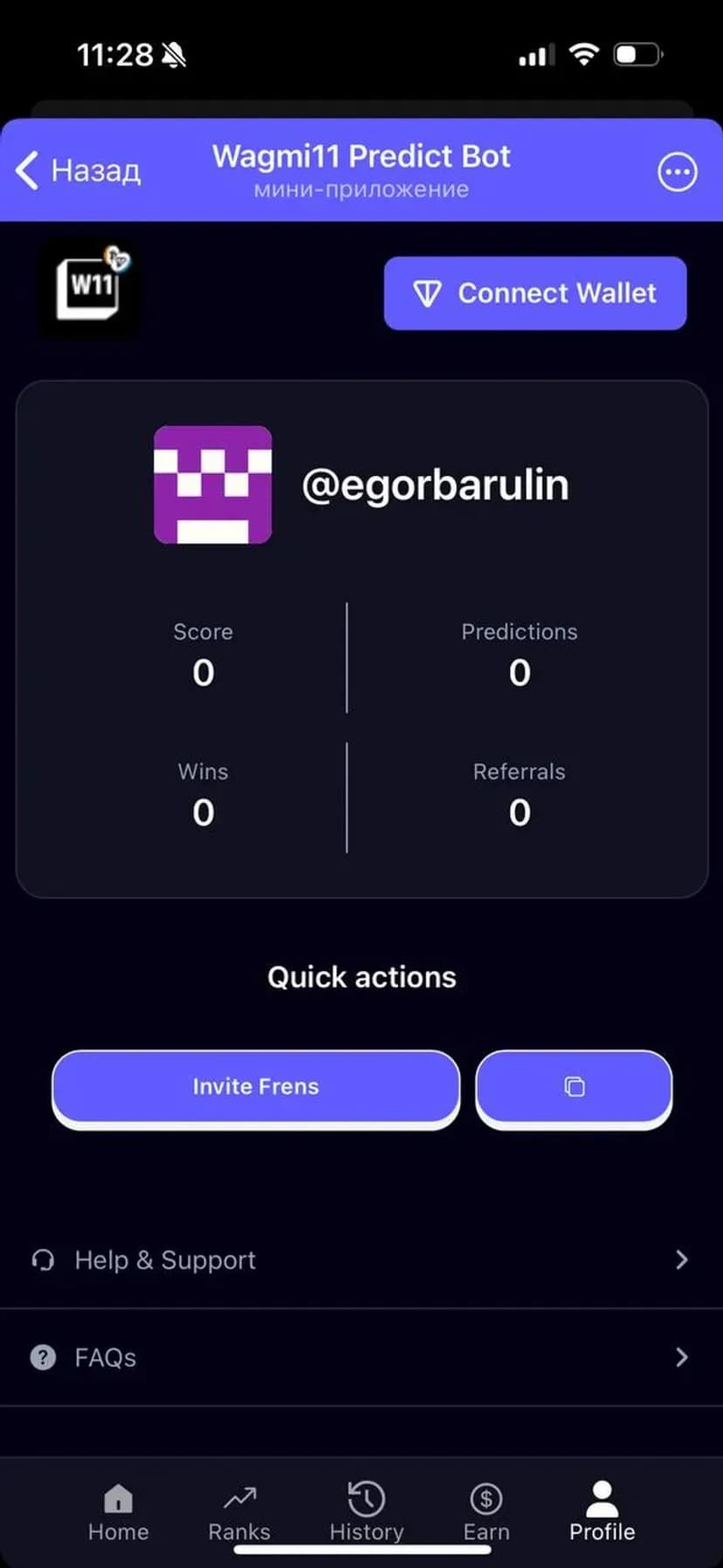Go back via the Назад button
The width and height of the screenshot is (723, 1568).
click(x=79, y=170)
